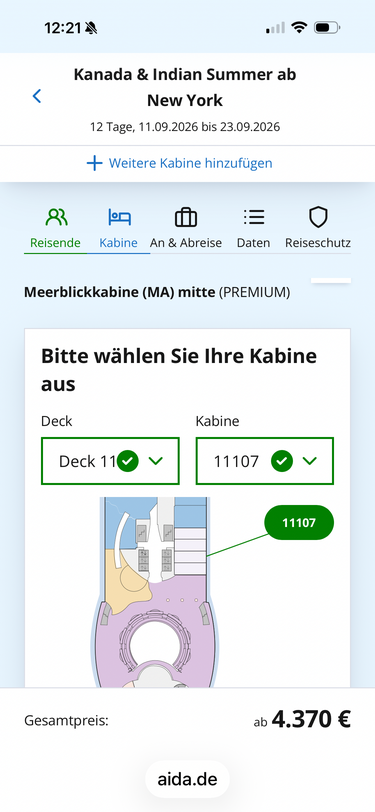Switch to the Daten step
Screen dimensions: 375x812
253,228
